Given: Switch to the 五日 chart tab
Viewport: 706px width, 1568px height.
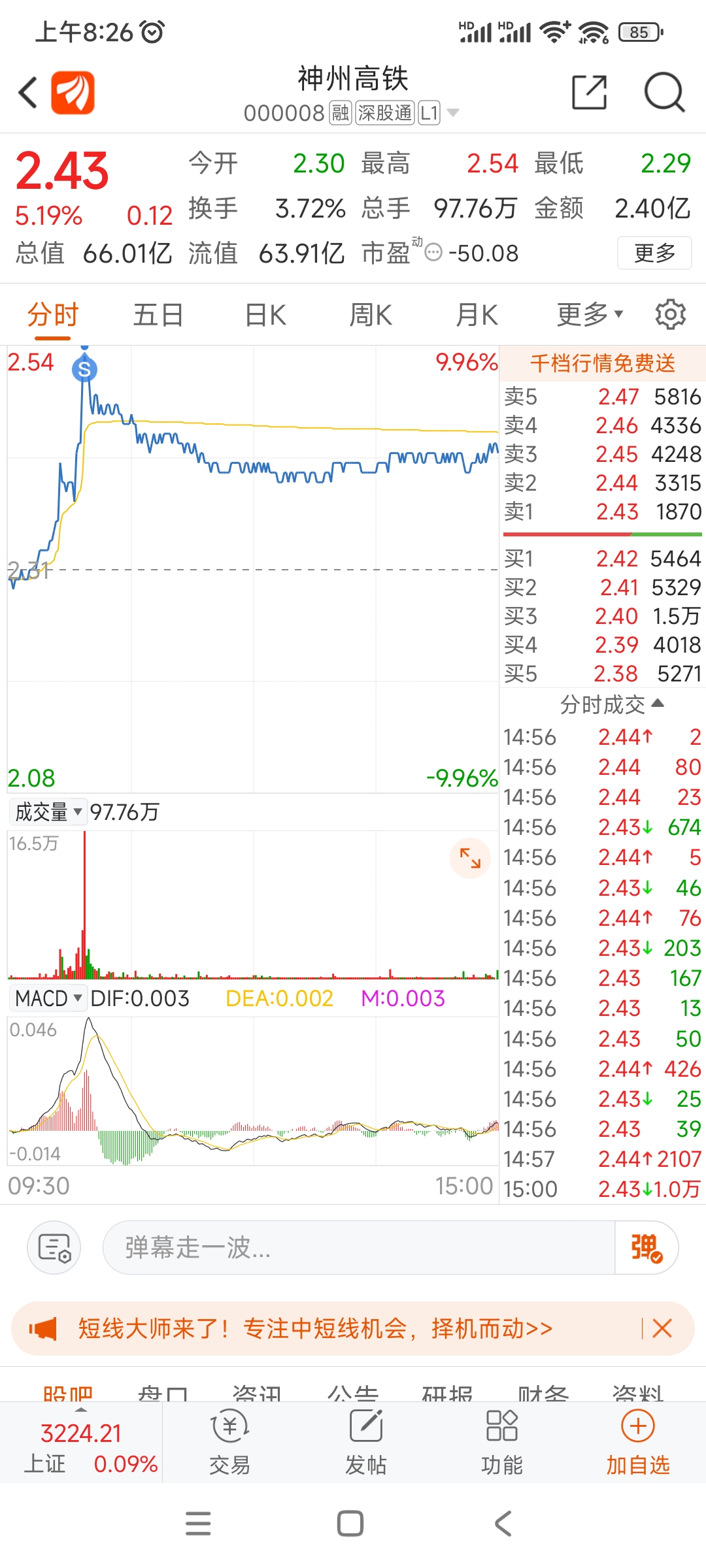Looking at the screenshot, I should click(x=158, y=315).
